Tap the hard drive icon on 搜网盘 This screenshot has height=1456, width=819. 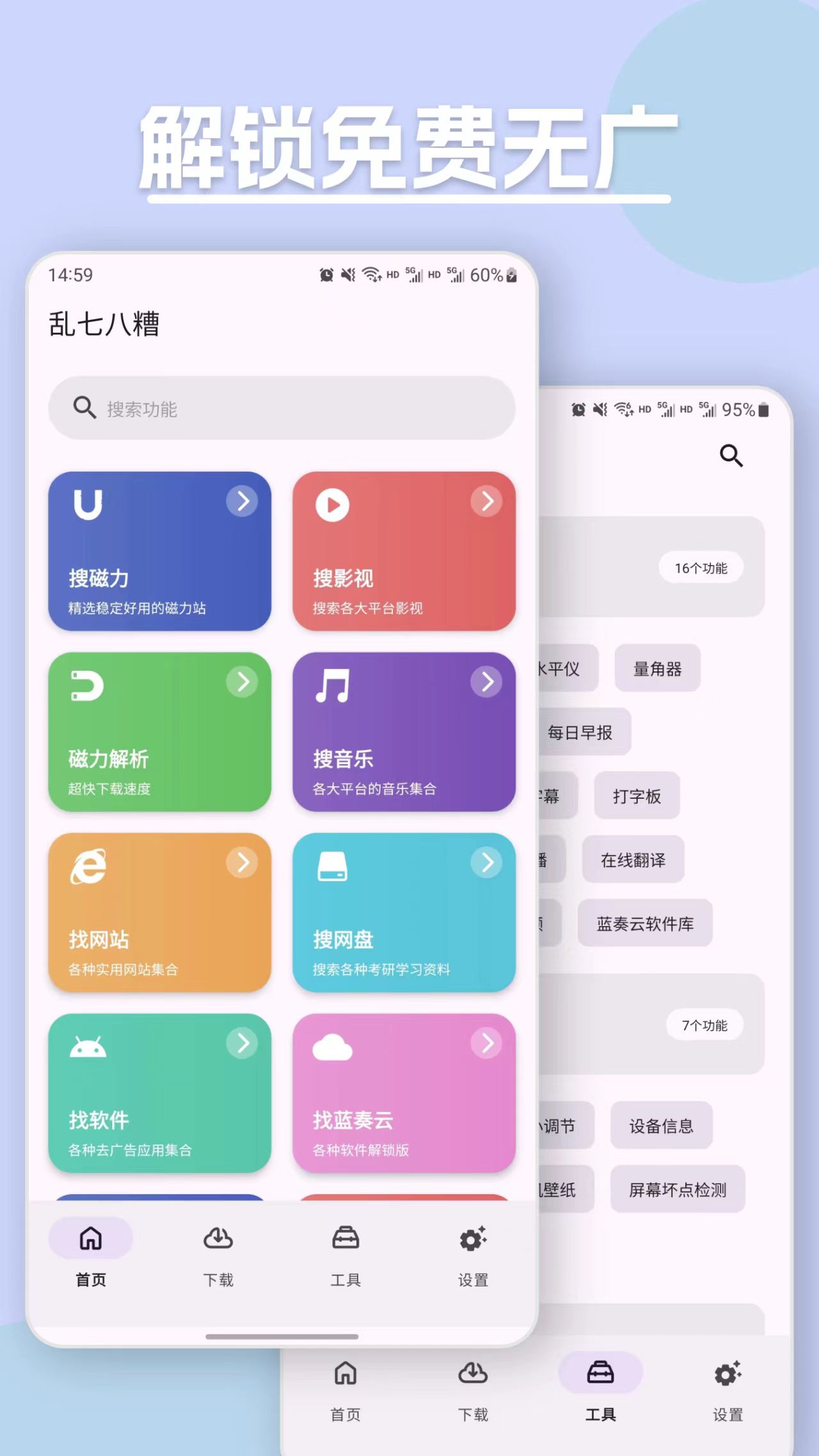click(331, 866)
